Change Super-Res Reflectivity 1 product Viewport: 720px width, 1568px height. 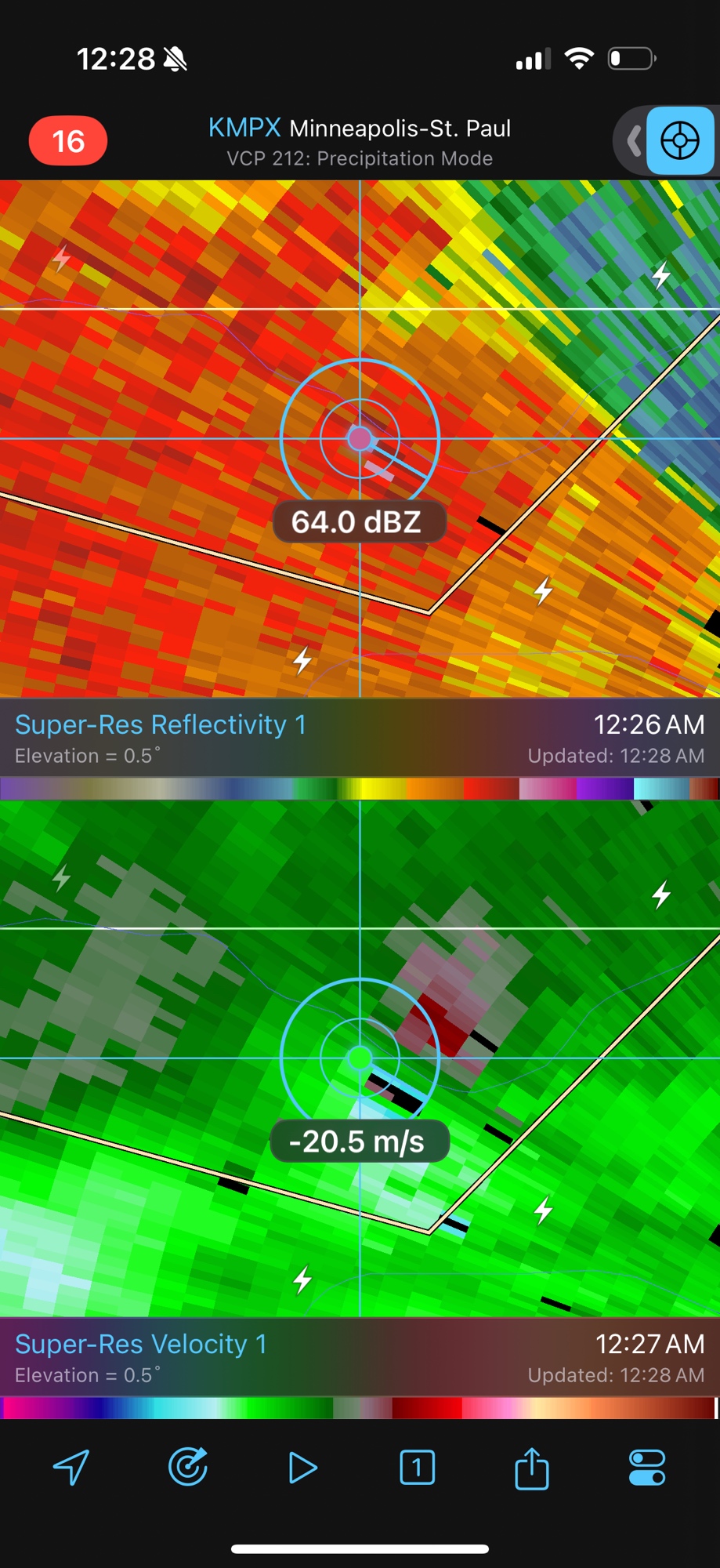[x=161, y=725]
